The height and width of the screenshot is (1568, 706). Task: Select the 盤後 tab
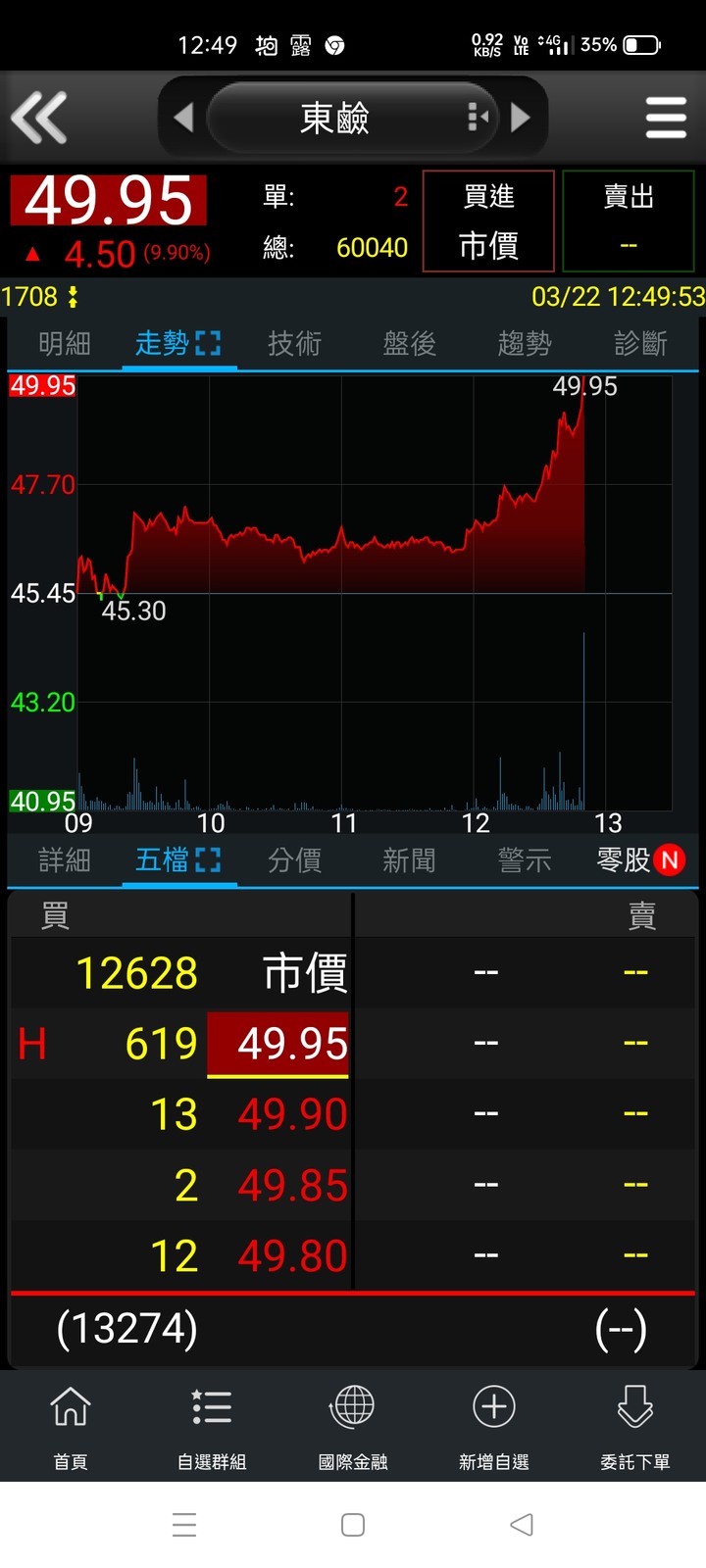coord(409,344)
